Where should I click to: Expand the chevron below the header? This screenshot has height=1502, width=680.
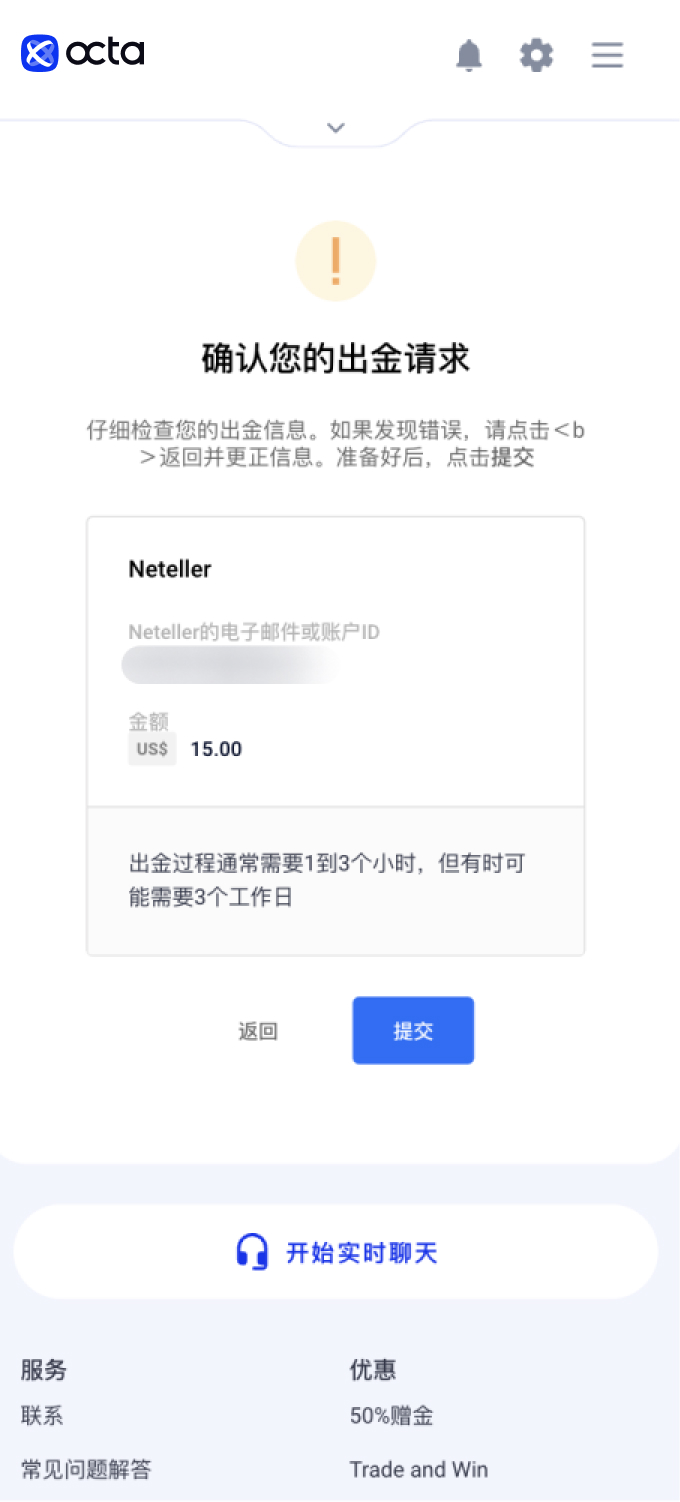[336, 128]
